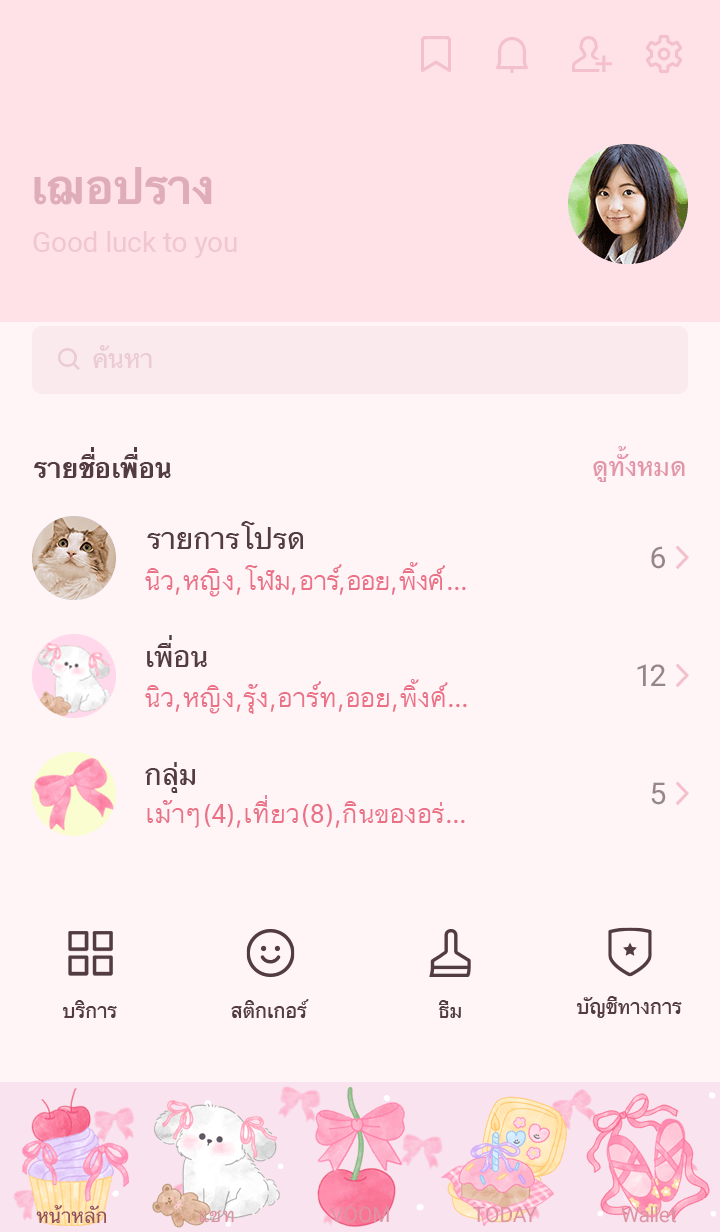Viewport: 720px width, 1232px height.
Task: Open บัญชีทางการ official accounts
Action: click(630, 973)
